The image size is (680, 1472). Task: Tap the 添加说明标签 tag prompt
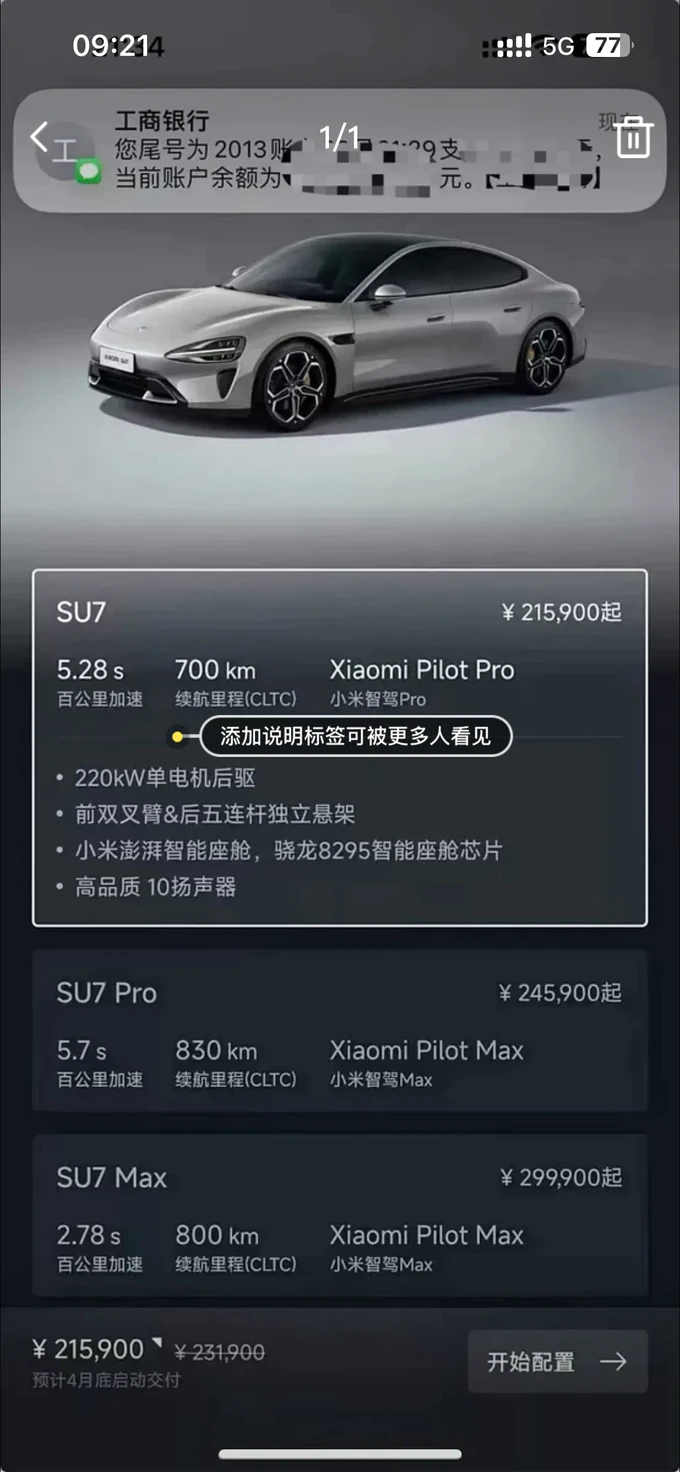355,737
